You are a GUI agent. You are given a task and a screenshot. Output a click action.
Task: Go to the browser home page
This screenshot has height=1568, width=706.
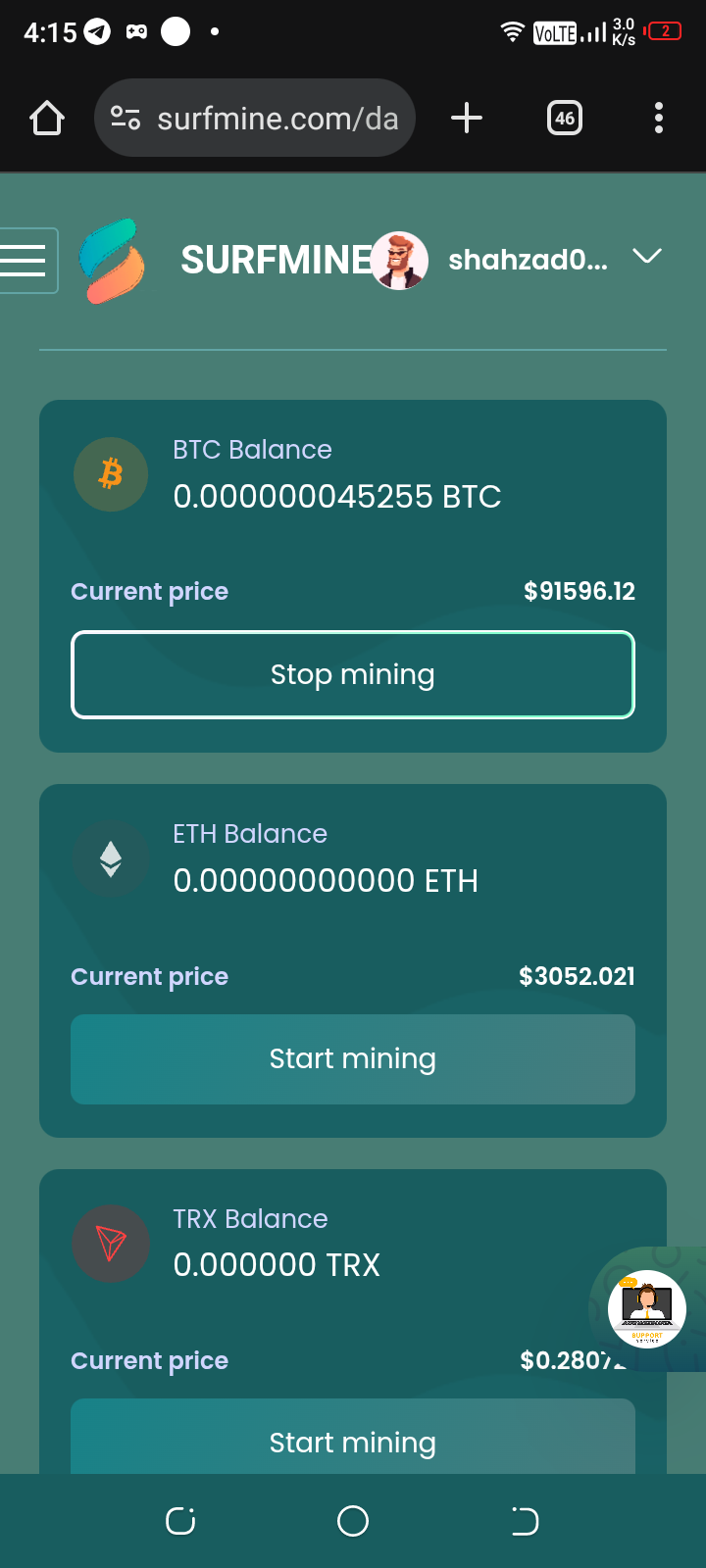click(47, 119)
